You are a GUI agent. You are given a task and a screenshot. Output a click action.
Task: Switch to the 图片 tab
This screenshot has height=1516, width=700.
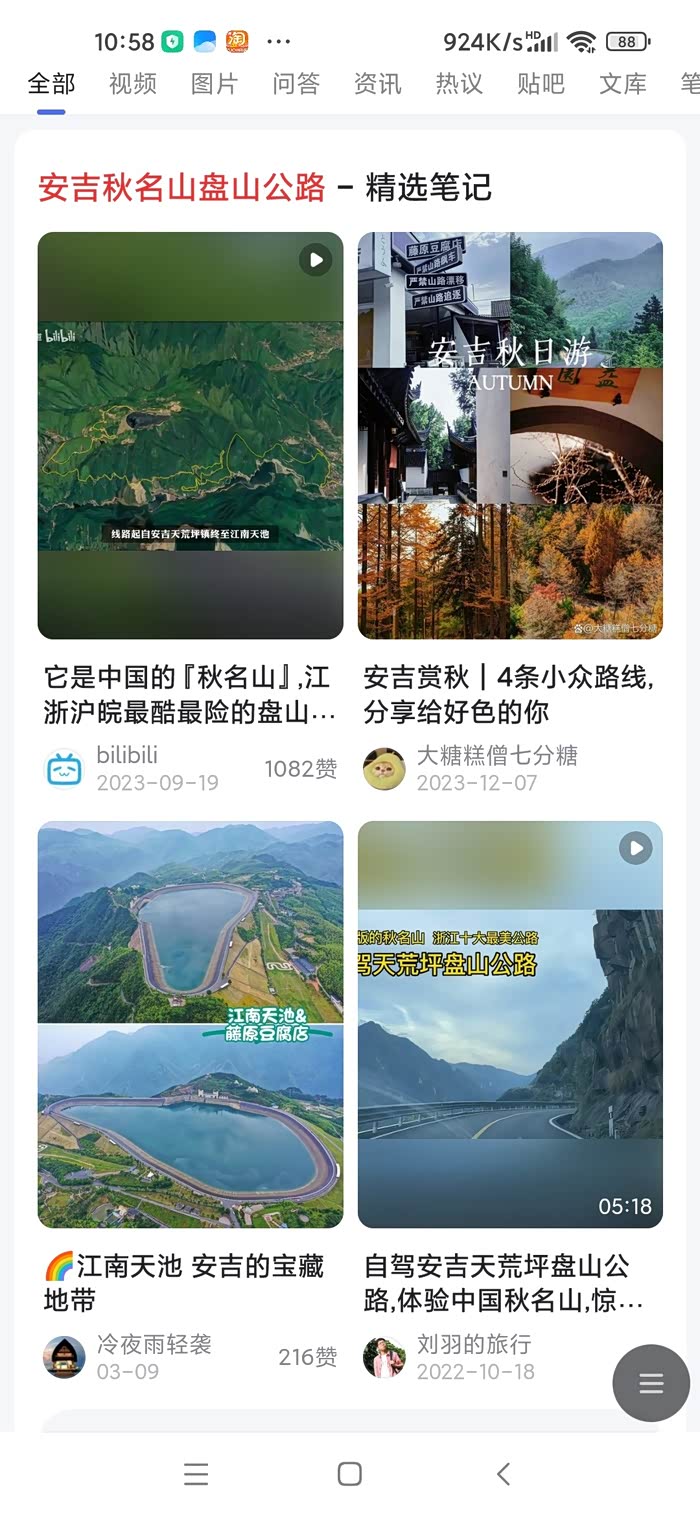(x=214, y=84)
